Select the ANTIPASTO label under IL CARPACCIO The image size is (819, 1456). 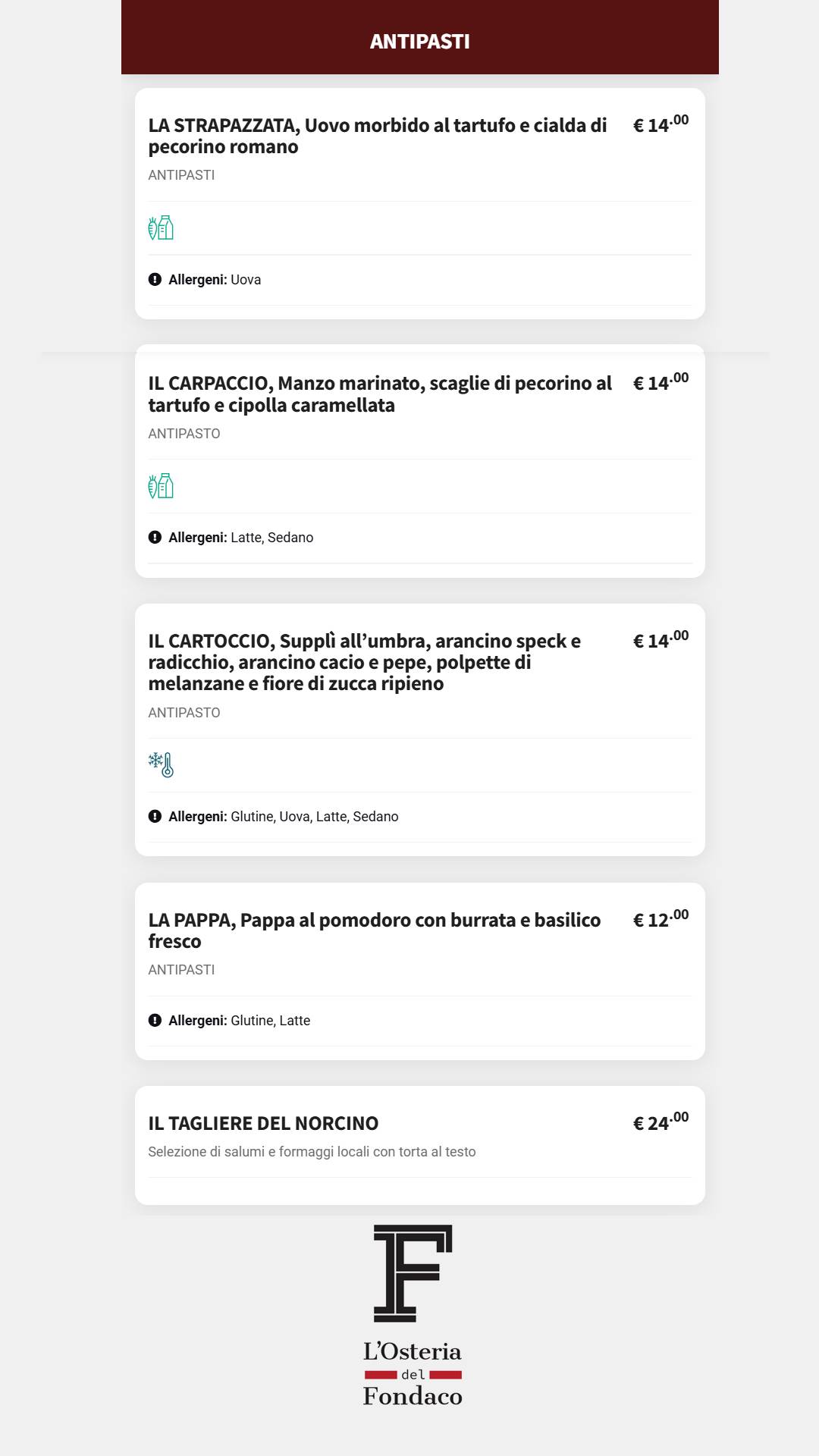(184, 433)
